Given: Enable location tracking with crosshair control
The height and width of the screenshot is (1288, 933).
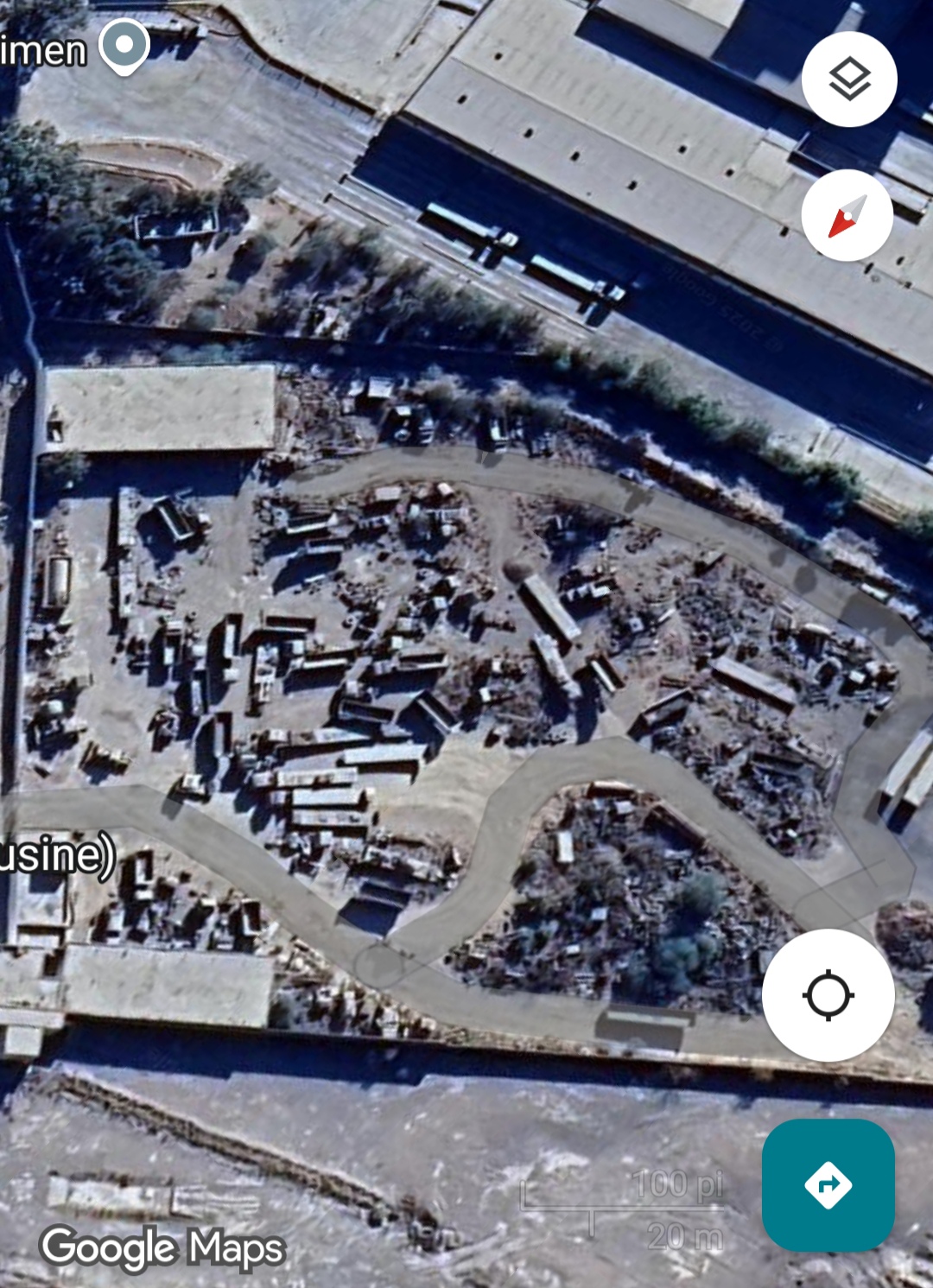Looking at the screenshot, I should [828, 997].
